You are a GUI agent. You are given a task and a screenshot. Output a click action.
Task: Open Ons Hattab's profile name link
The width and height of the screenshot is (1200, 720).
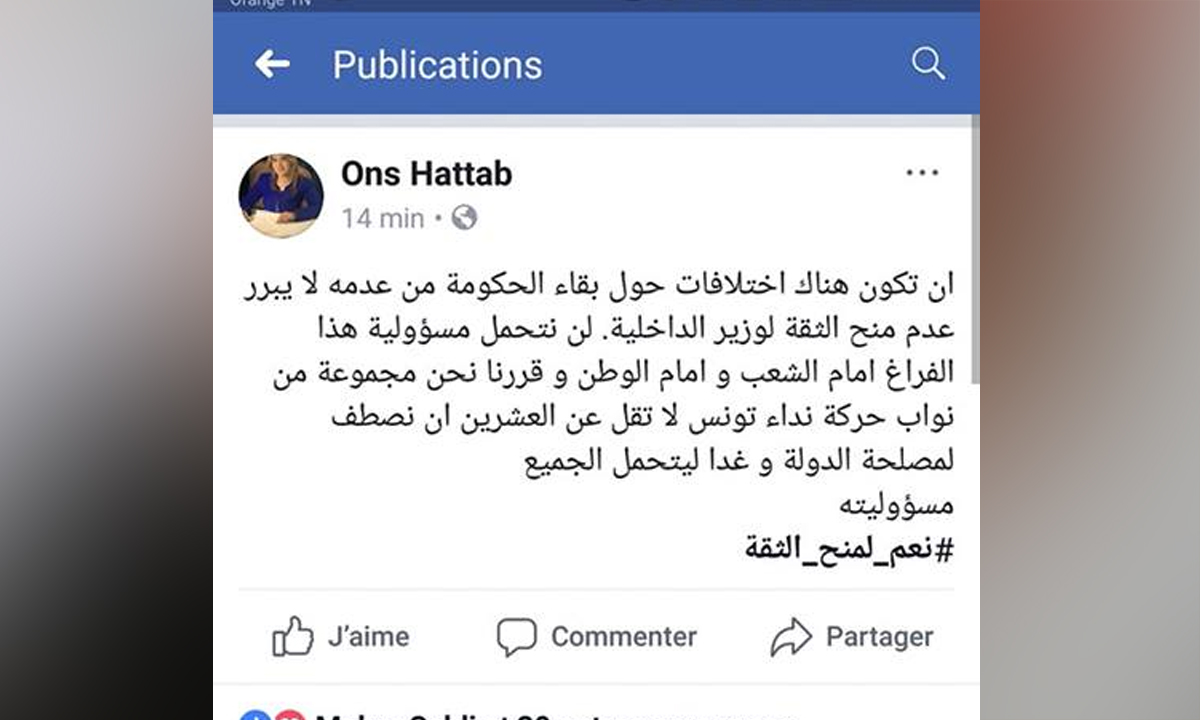[426, 174]
